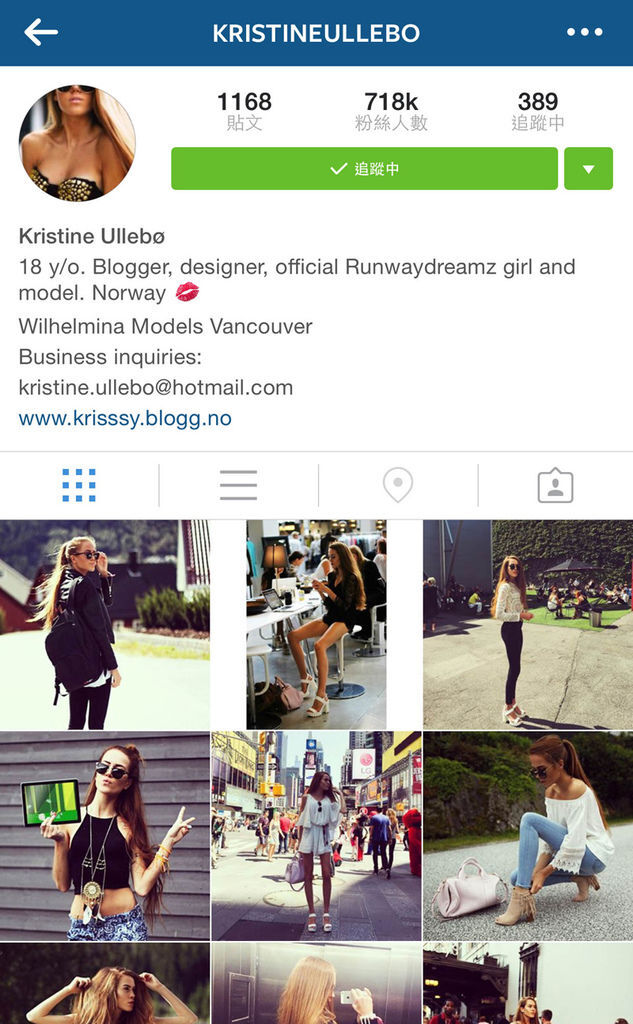The image size is (633, 1024).
Task: Open the www.krisssy.blogg.no link
Action: point(125,418)
